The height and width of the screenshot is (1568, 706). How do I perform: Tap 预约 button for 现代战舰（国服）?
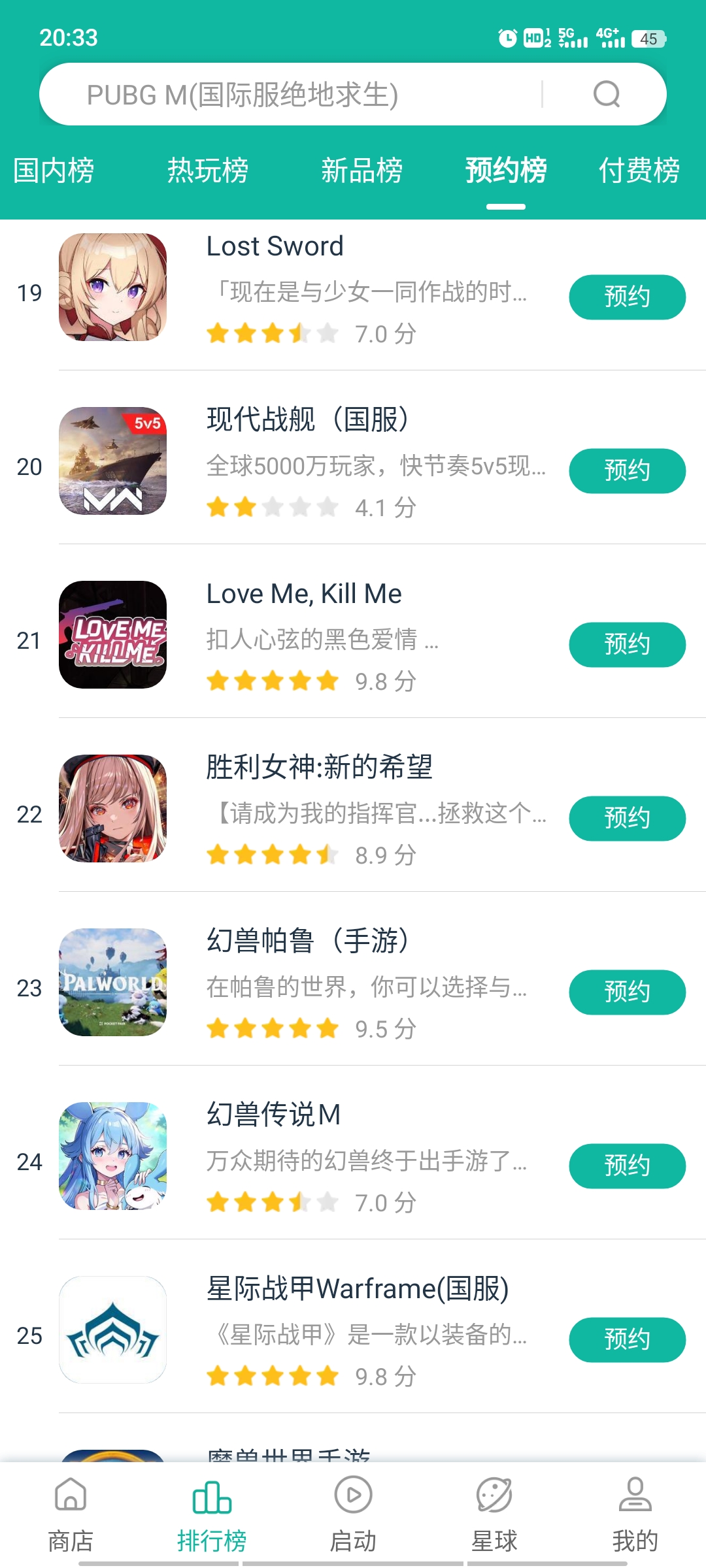point(626,469)
